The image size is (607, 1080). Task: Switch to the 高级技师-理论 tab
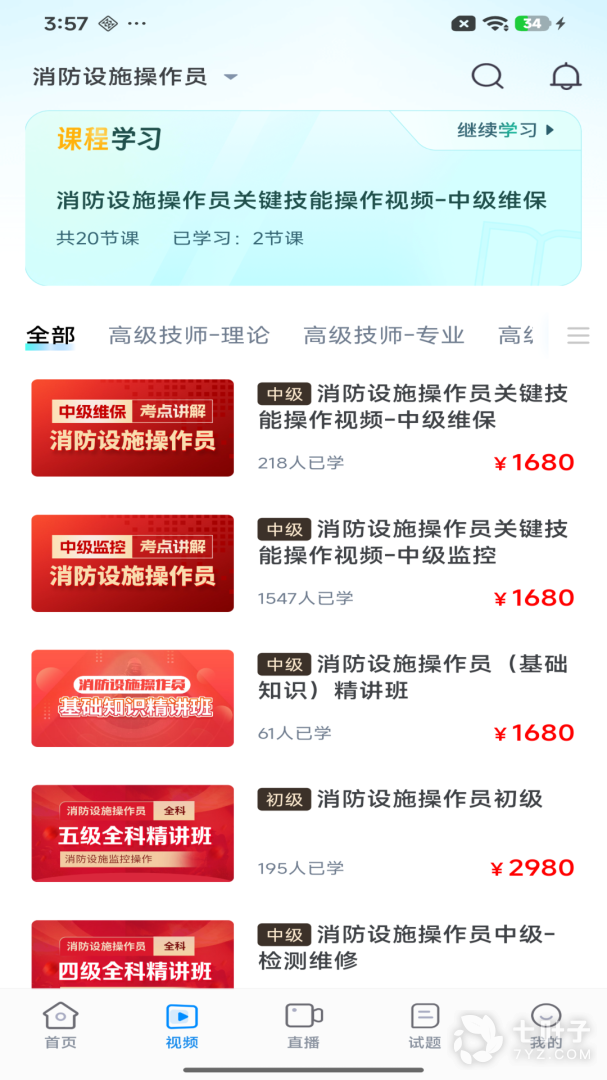(189, 335)
